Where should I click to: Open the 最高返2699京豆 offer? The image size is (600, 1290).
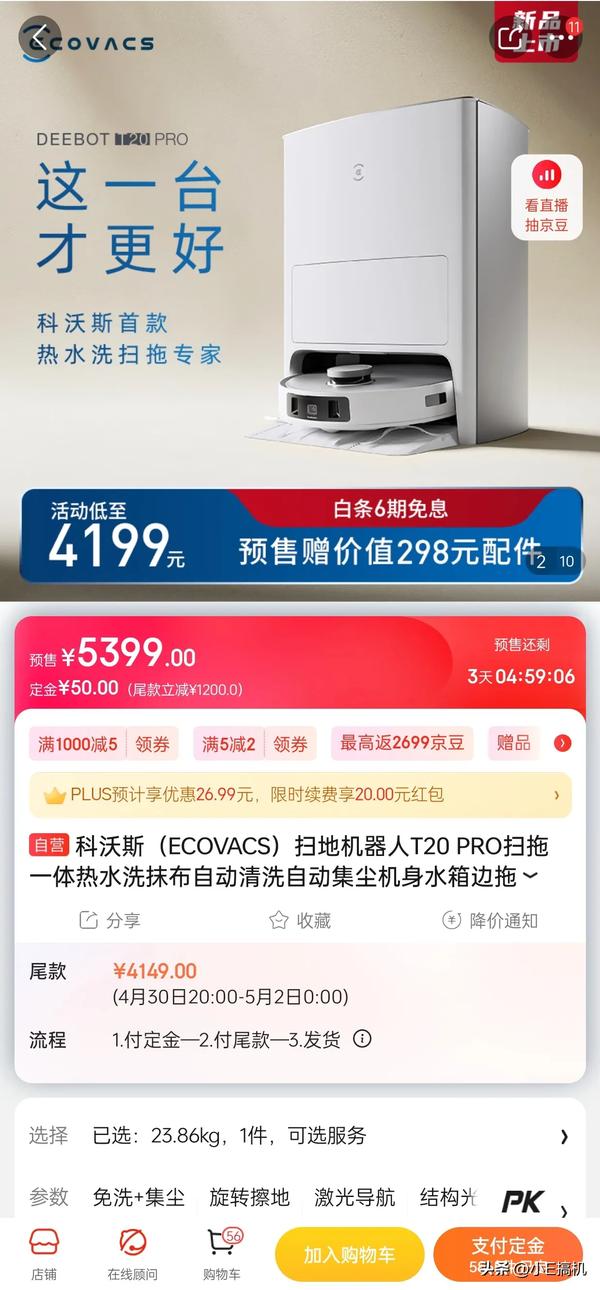coord(402,743)
